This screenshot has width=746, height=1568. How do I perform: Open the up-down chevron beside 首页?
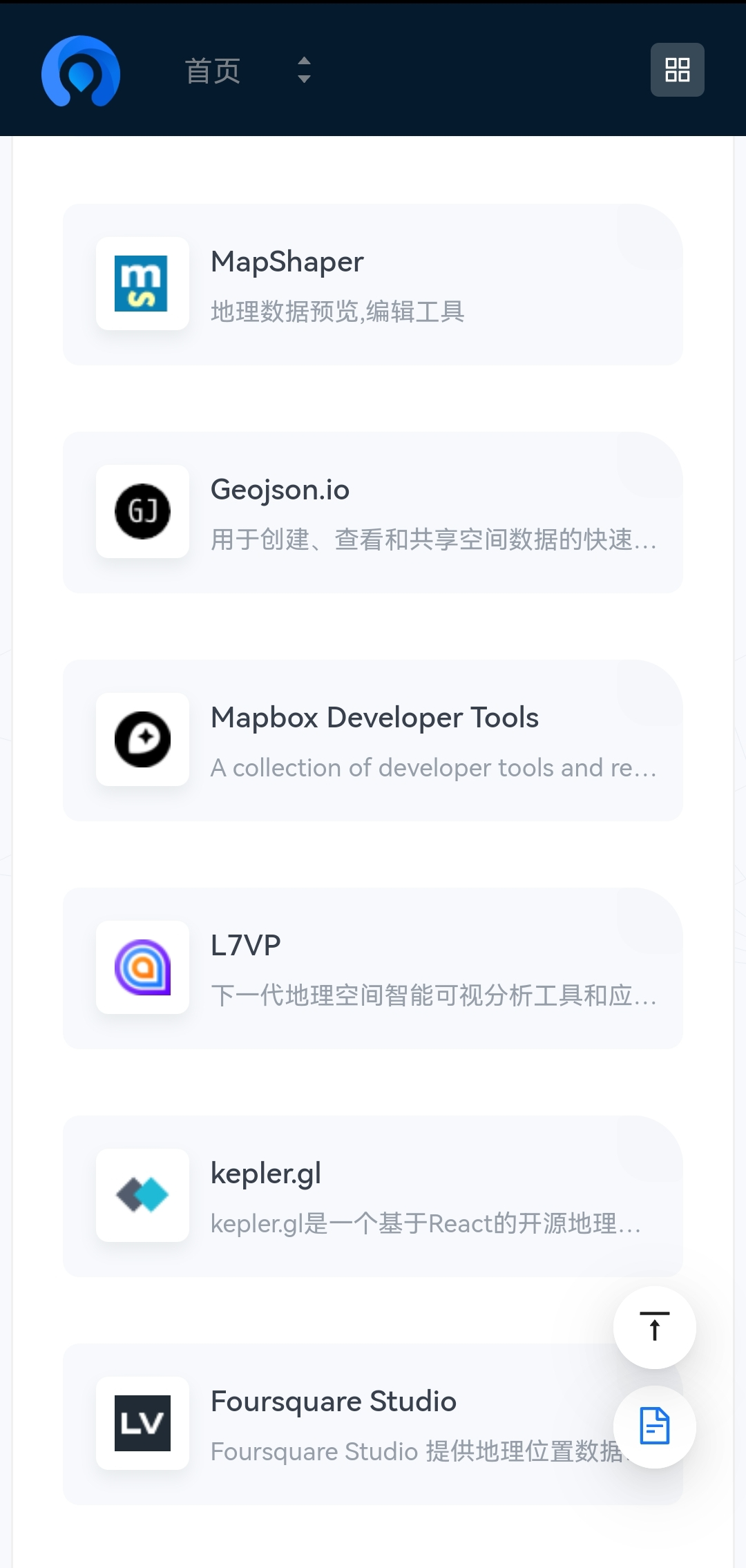pos(303,70)
